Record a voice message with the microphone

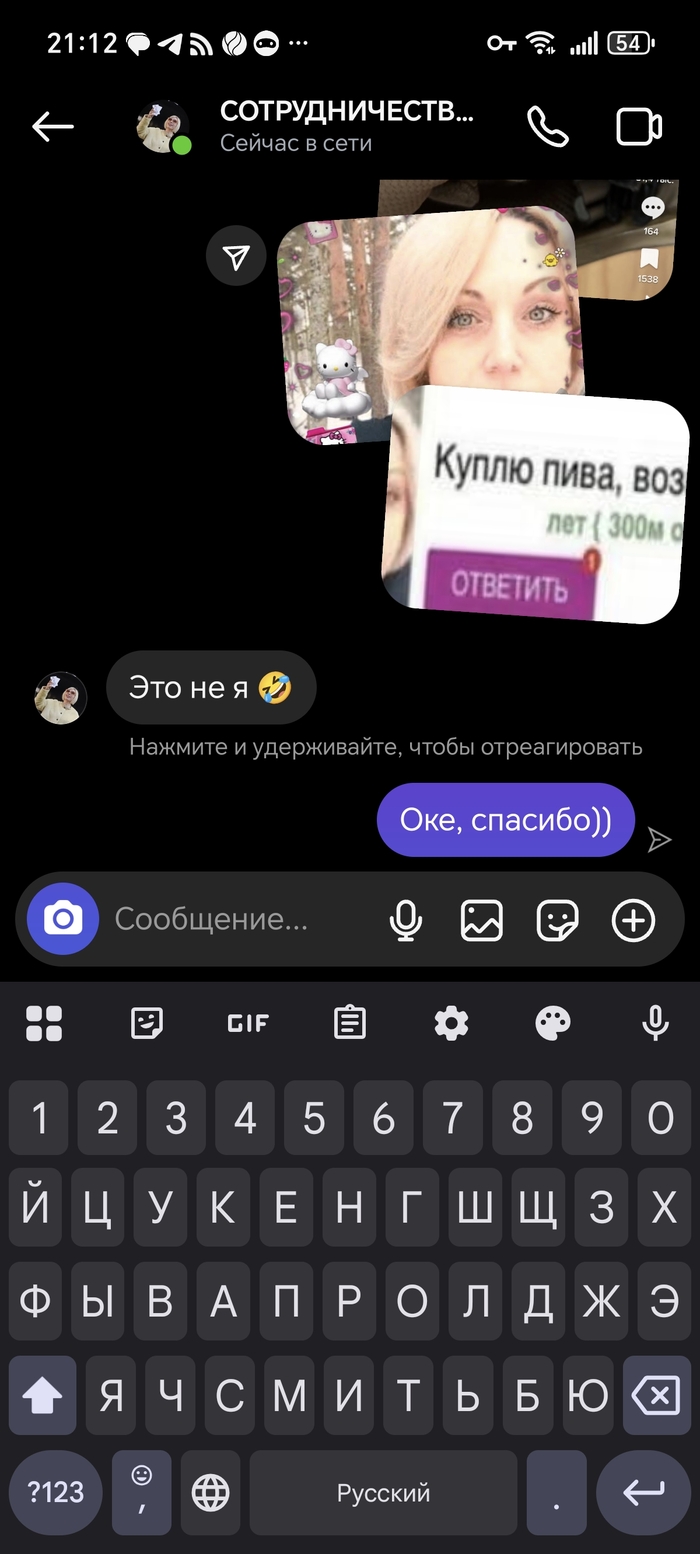tap(405, 920)
